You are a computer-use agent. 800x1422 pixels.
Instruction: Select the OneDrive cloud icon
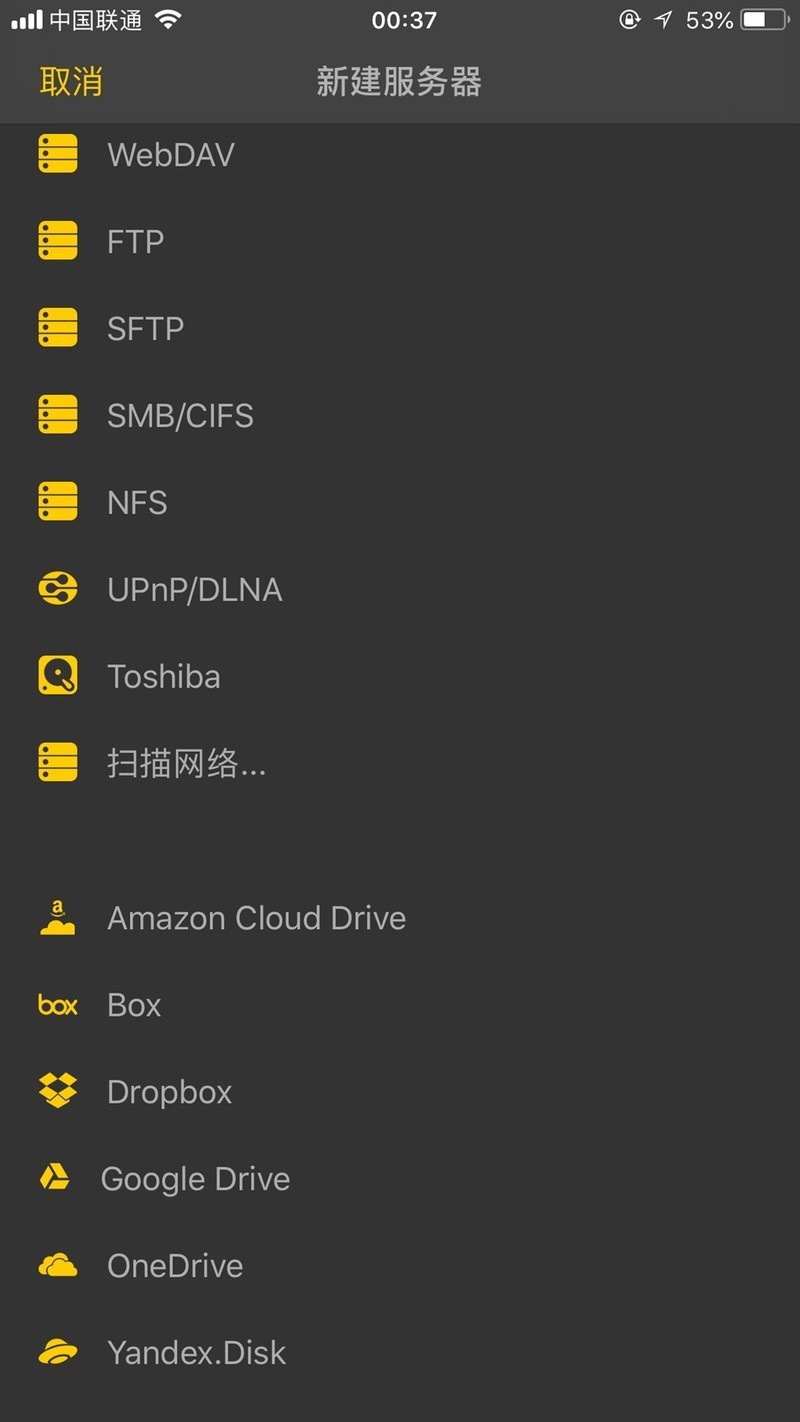[57, 1265]
